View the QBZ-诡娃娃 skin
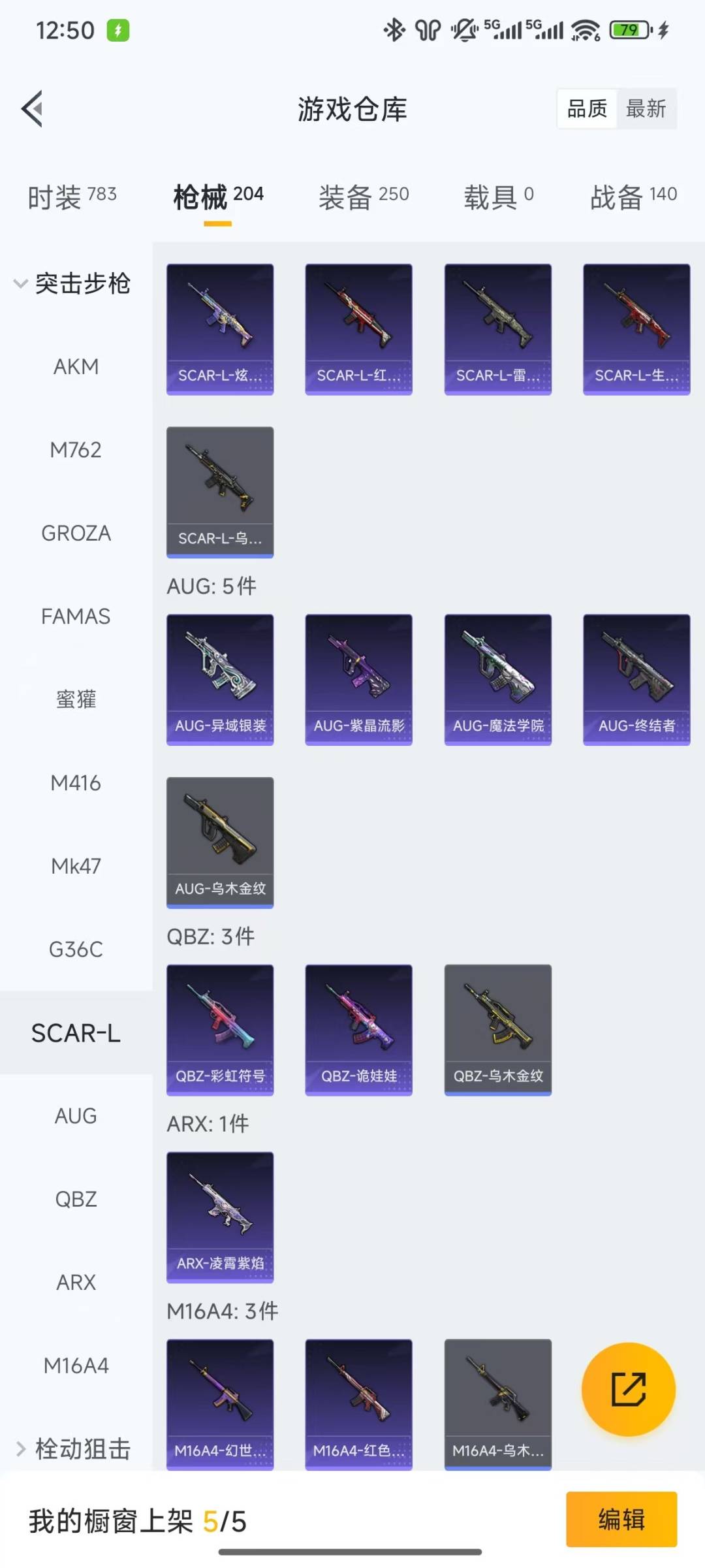 (358, 1030)
